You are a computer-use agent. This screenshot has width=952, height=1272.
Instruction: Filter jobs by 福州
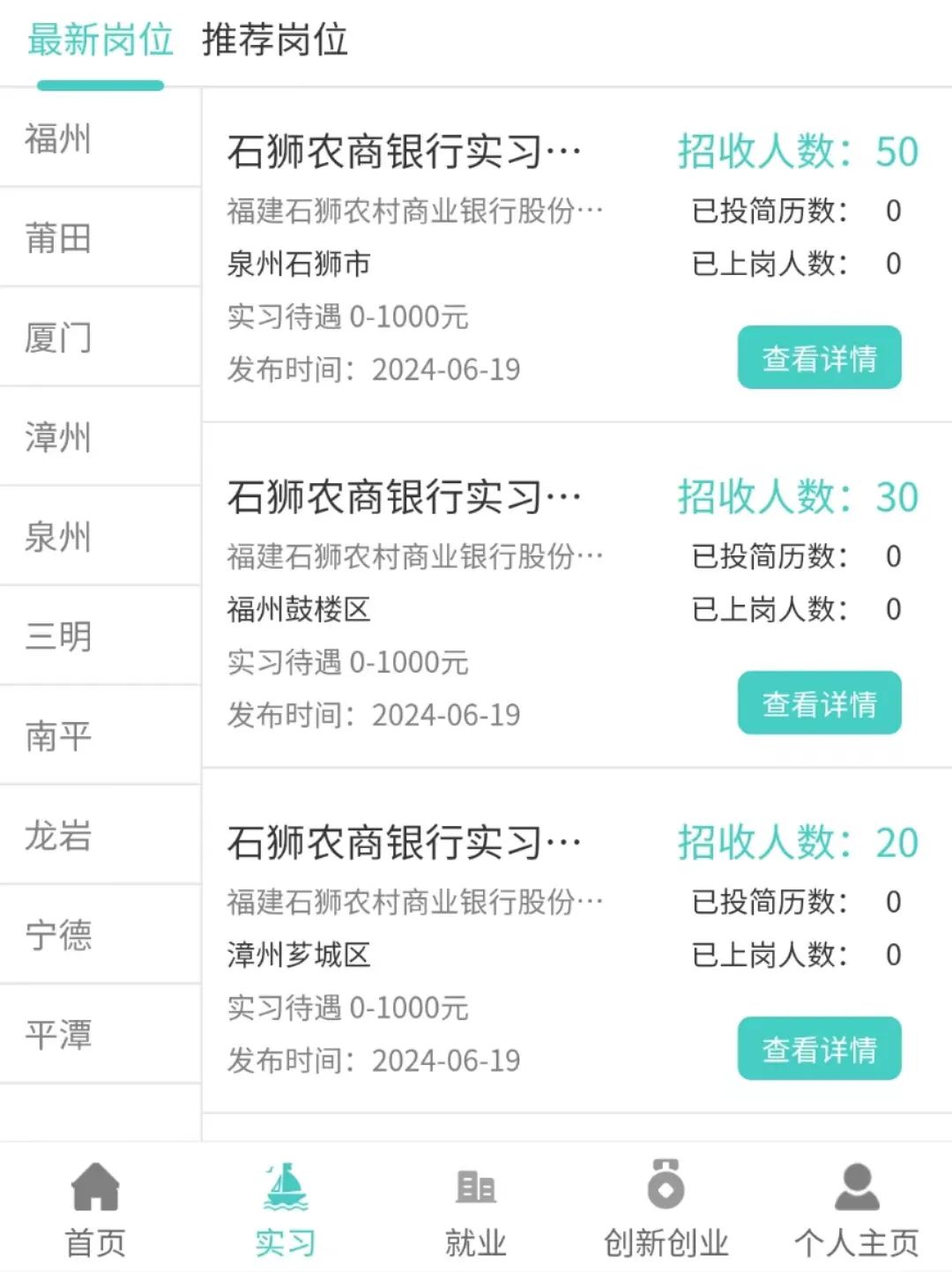coord(58,138)
